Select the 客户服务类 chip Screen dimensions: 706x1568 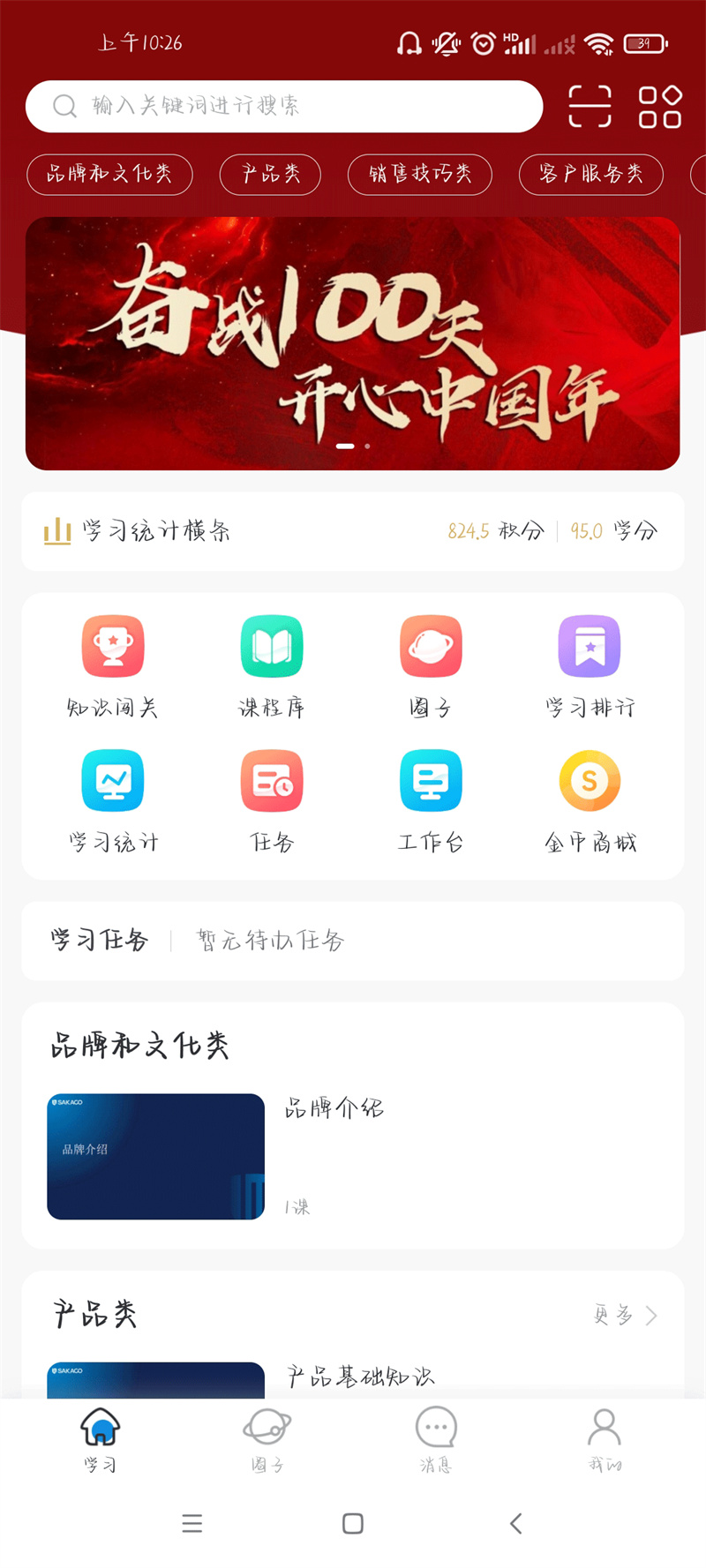coord(590,174)
